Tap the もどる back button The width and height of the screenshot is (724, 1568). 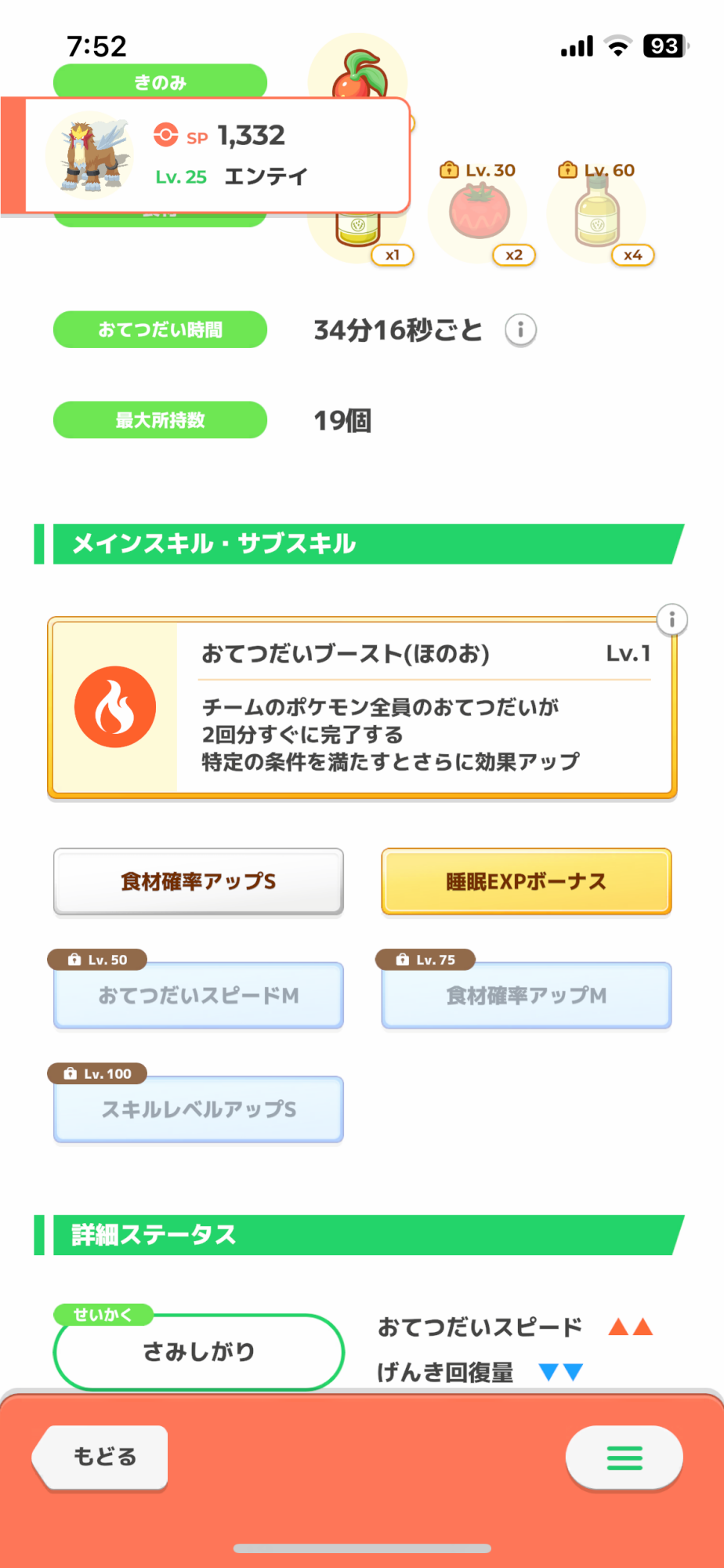(100, 1457)
